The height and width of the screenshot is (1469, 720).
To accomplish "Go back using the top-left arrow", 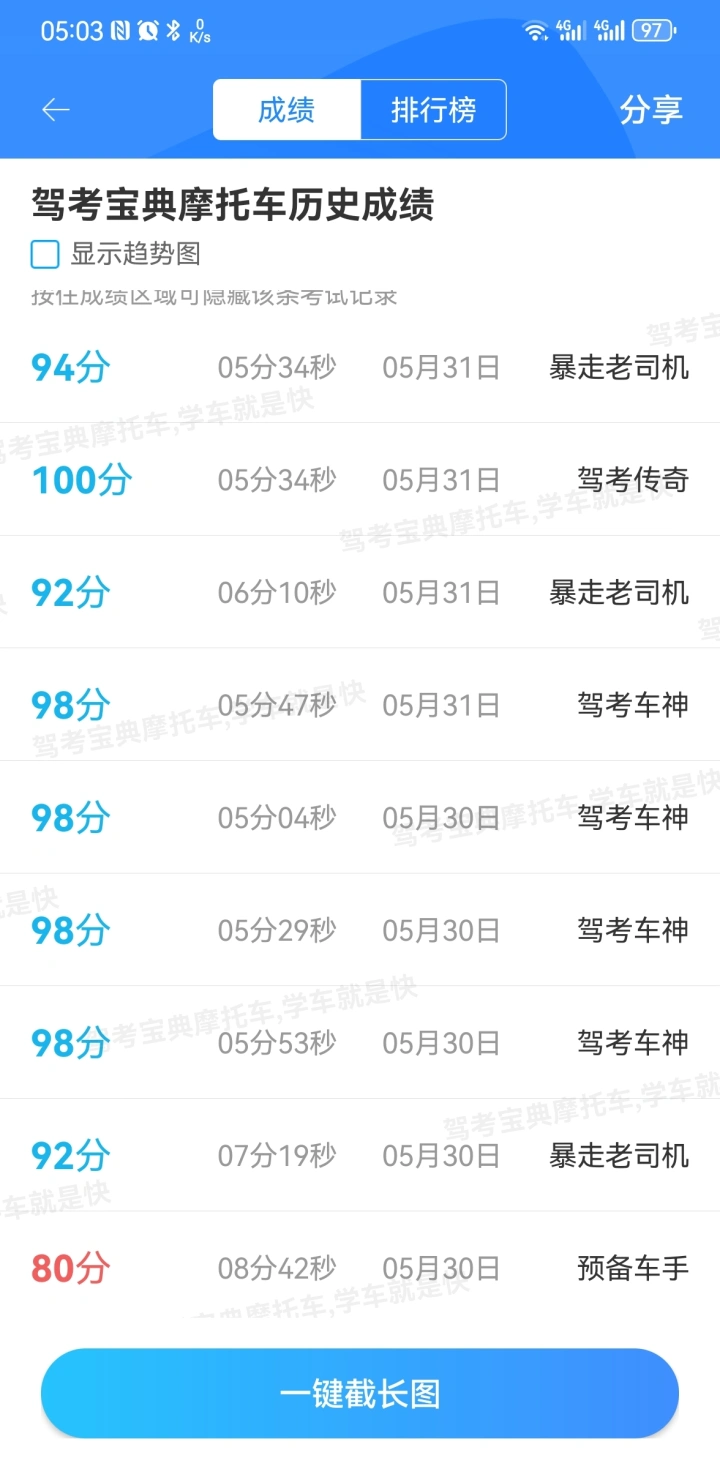I will point(56,110).
